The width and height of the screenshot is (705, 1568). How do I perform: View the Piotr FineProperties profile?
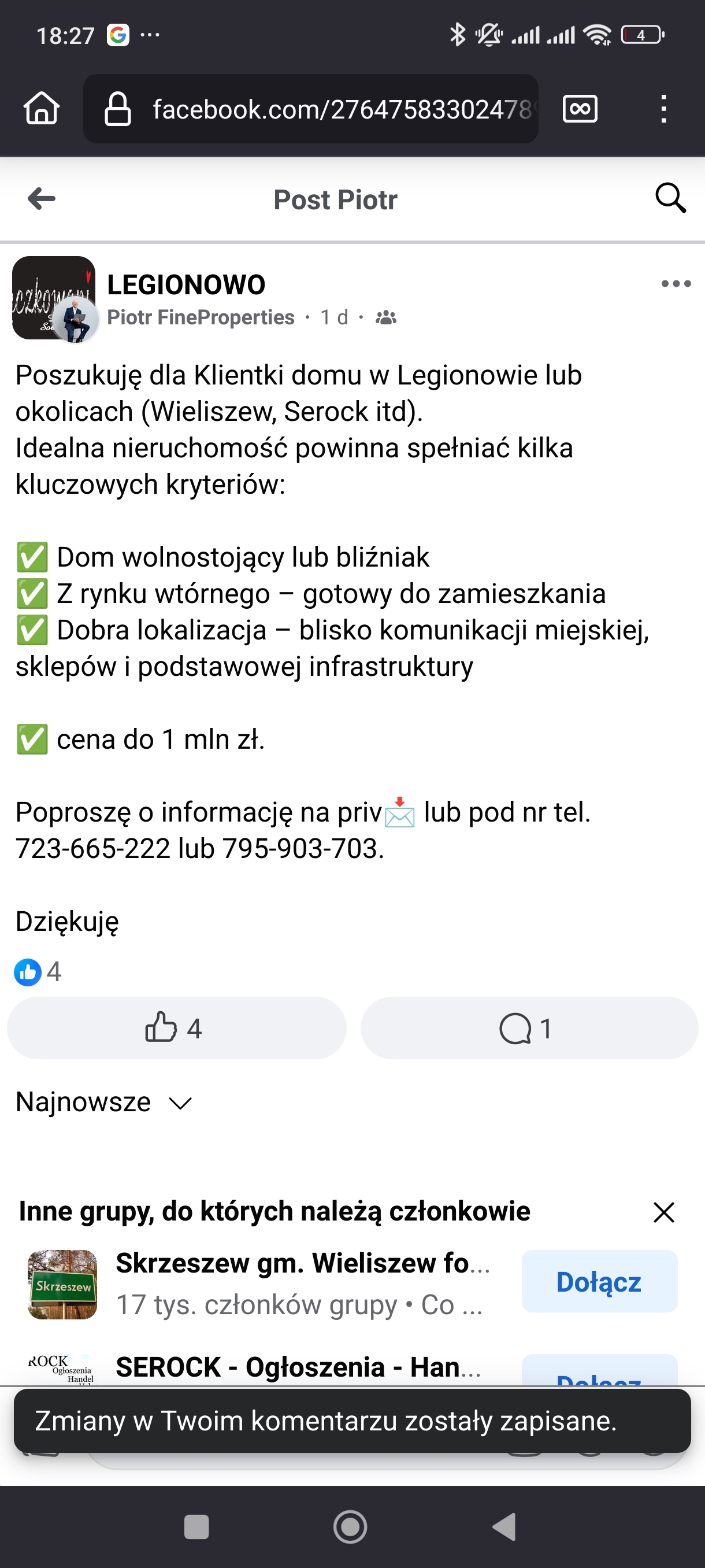[x=201, y=317]
